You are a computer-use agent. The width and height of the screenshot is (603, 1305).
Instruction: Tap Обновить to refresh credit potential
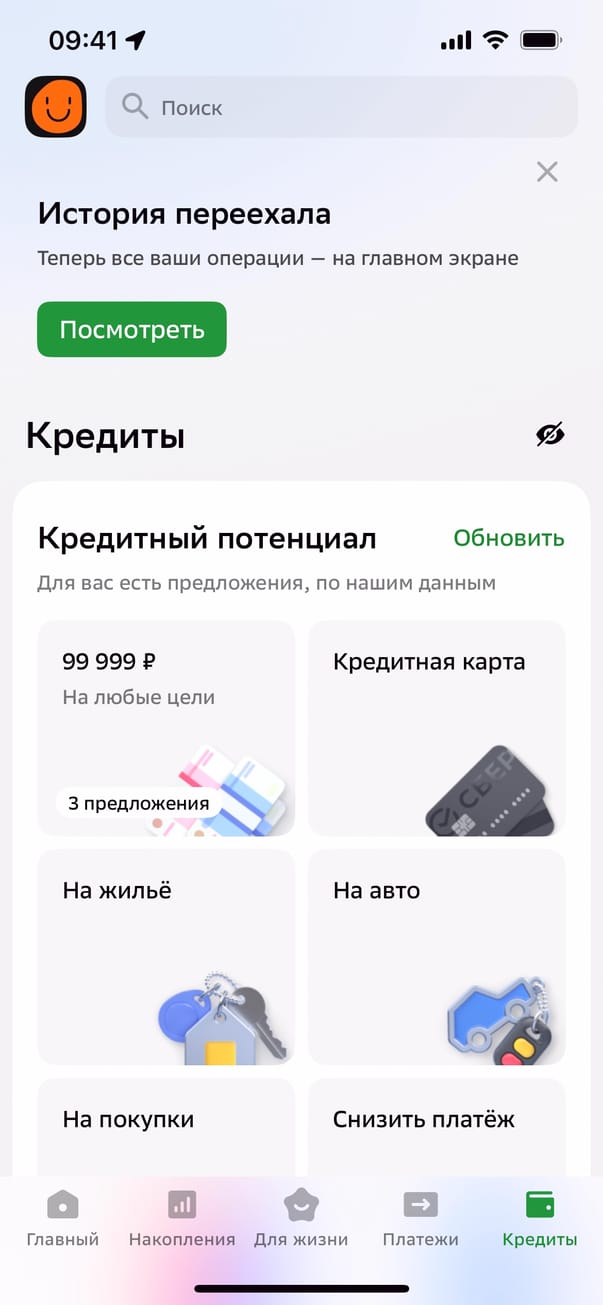508,539
